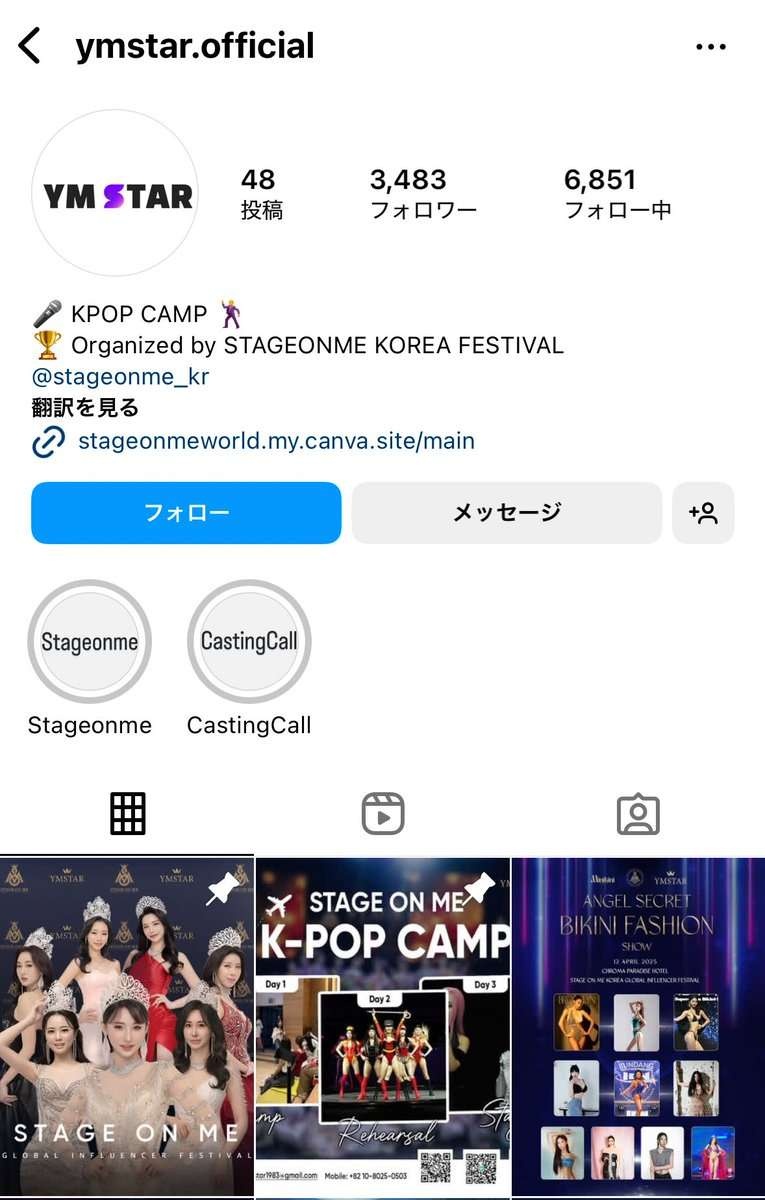The width and height of the screenshot is (765, 1200).
Task: Open the pinned Stage On Me festival post
Action: pyautogui.click(x=127, y=1025)
